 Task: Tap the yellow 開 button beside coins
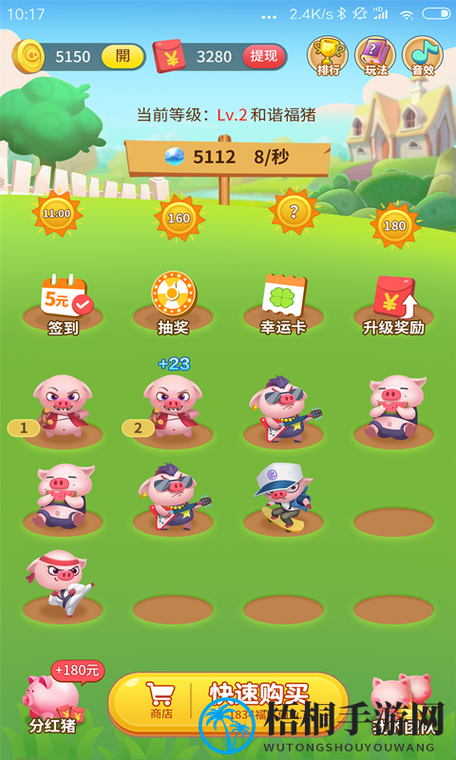tap(123, 57)
